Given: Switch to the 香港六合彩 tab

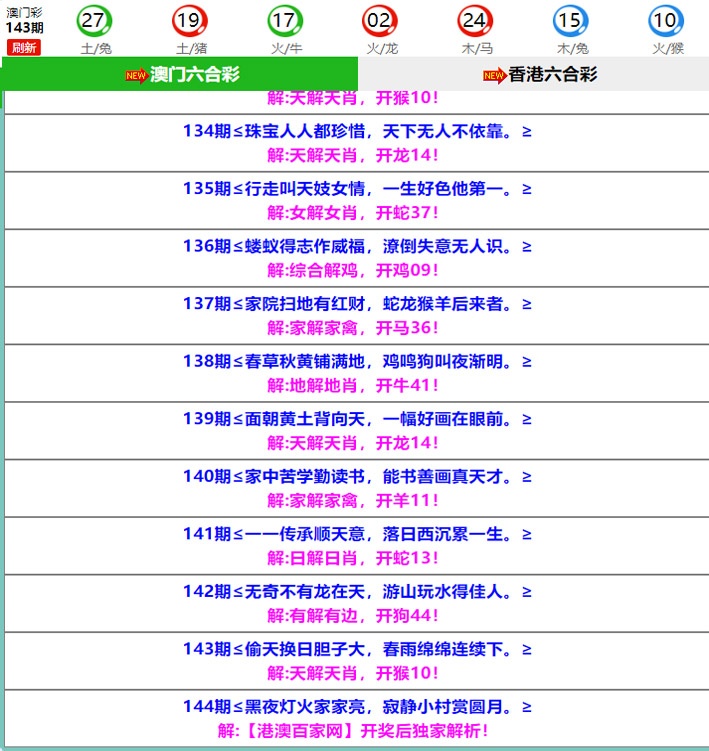Looking at the screenshot, I should tap(539, 74).
